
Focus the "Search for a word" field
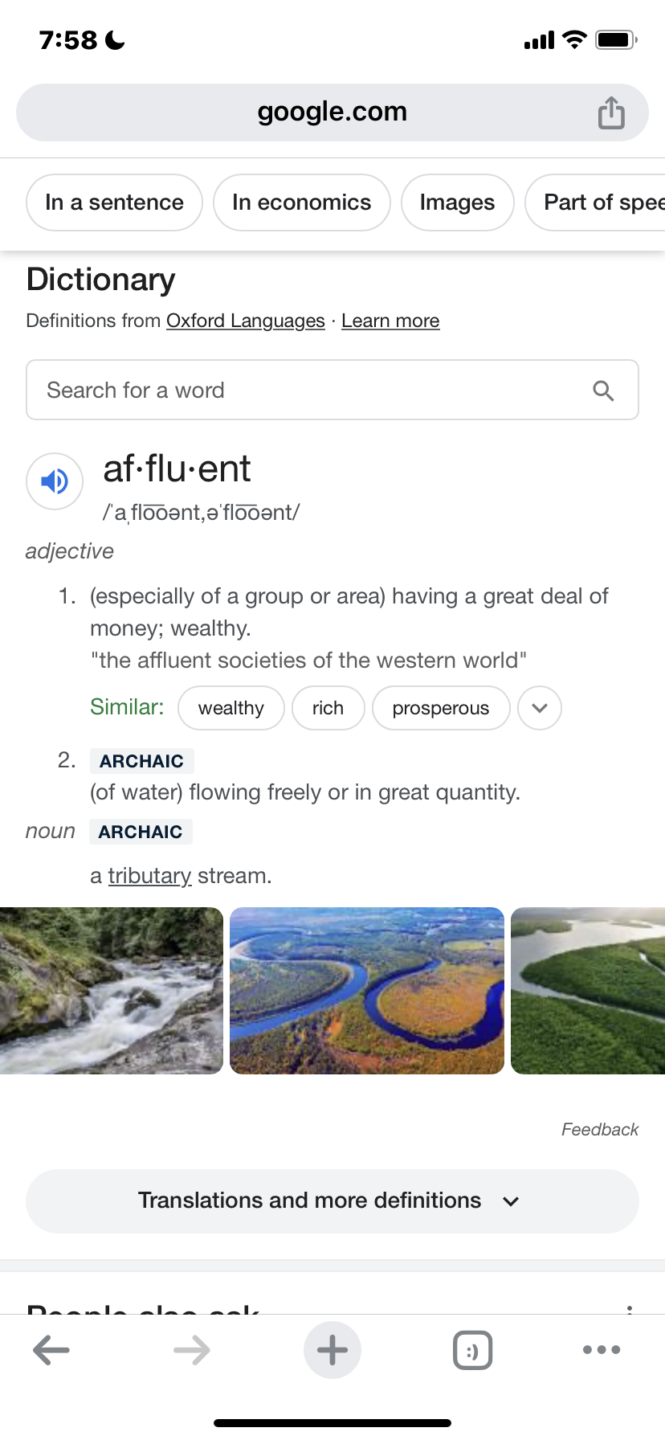coord(310,390)
